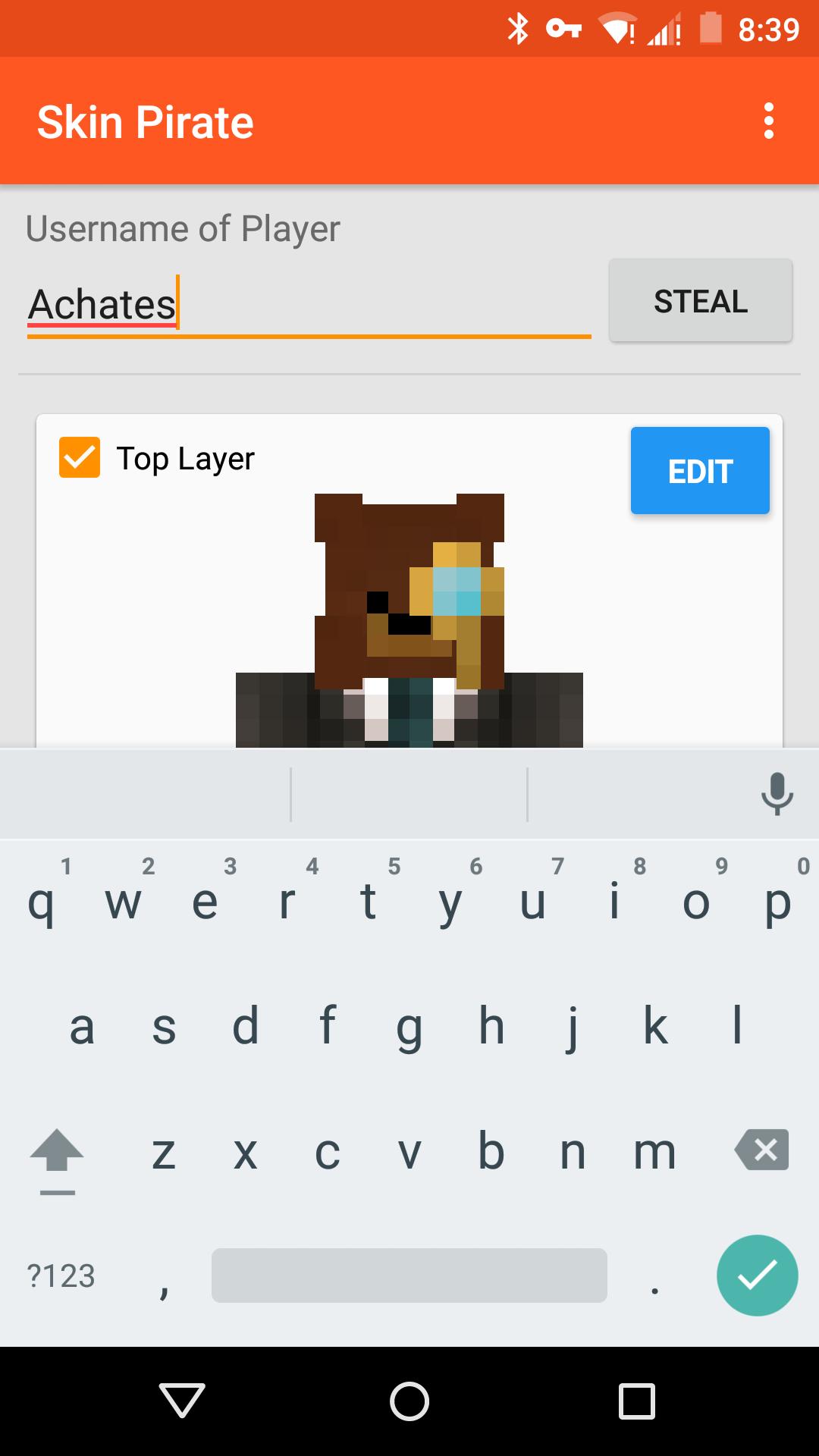The width and height of the screenshot is (819, 1456).
Task: Open the overflow menu
Action: [768, 121]
